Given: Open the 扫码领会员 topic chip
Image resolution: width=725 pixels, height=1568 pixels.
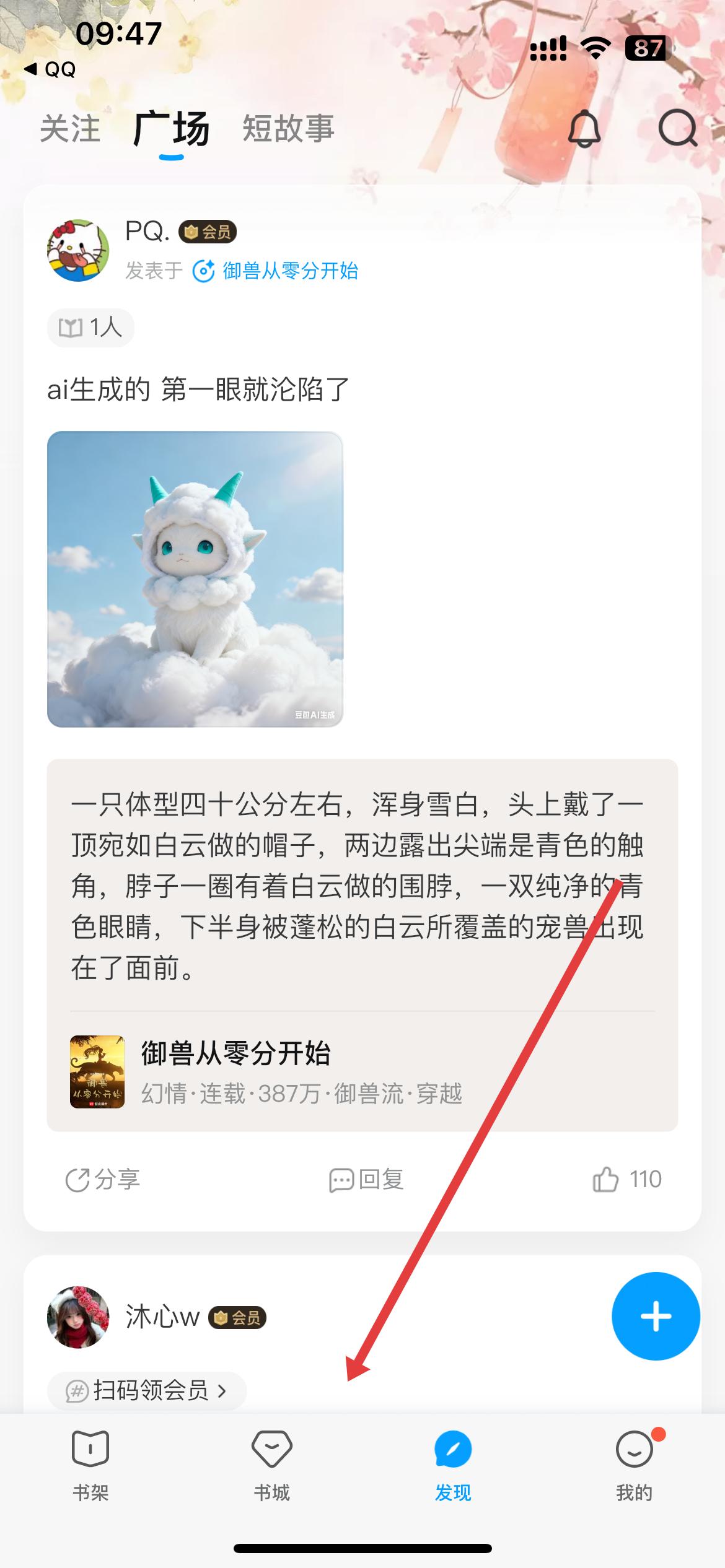Looking at the screenshot, I should [x=147, y=1391].
